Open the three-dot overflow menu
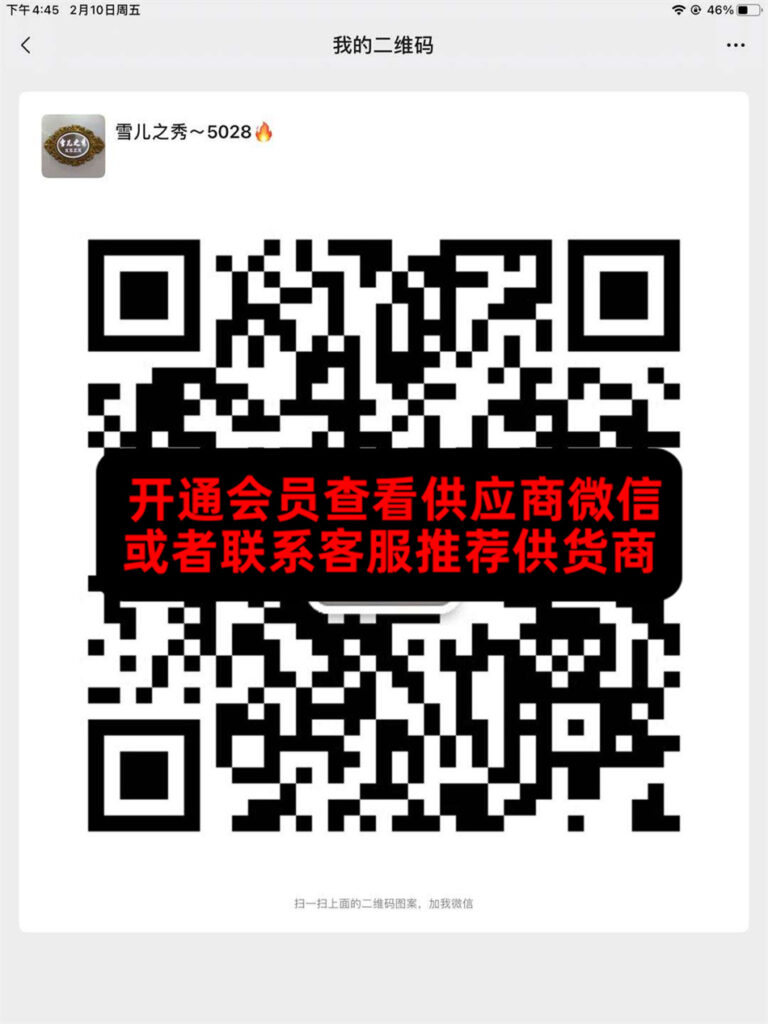Viewport: 768px width, 1024px height. (x=735, y=45)
